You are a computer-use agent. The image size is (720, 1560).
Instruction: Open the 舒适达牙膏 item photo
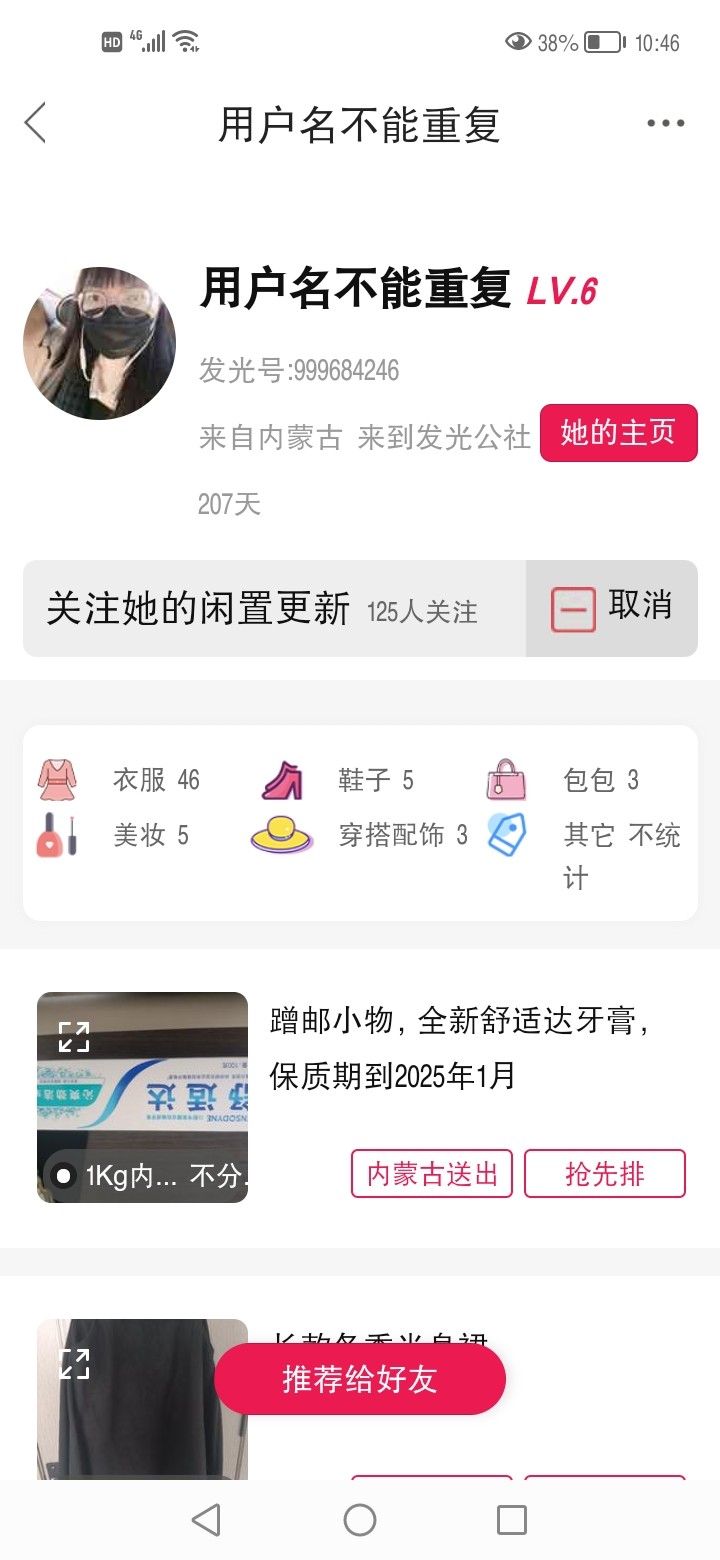(x=142, y=1096)
